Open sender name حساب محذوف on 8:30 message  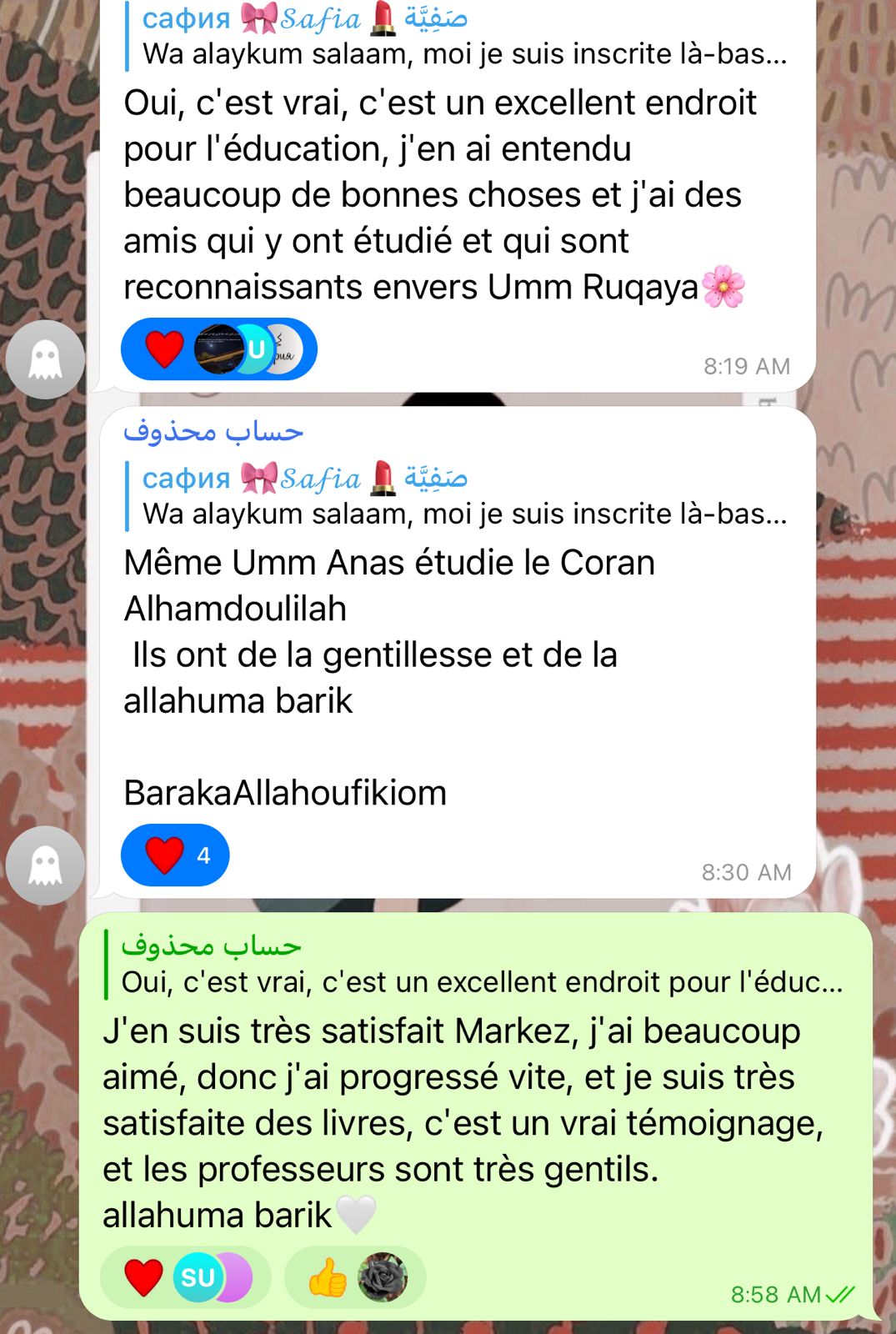pos(213,432)
